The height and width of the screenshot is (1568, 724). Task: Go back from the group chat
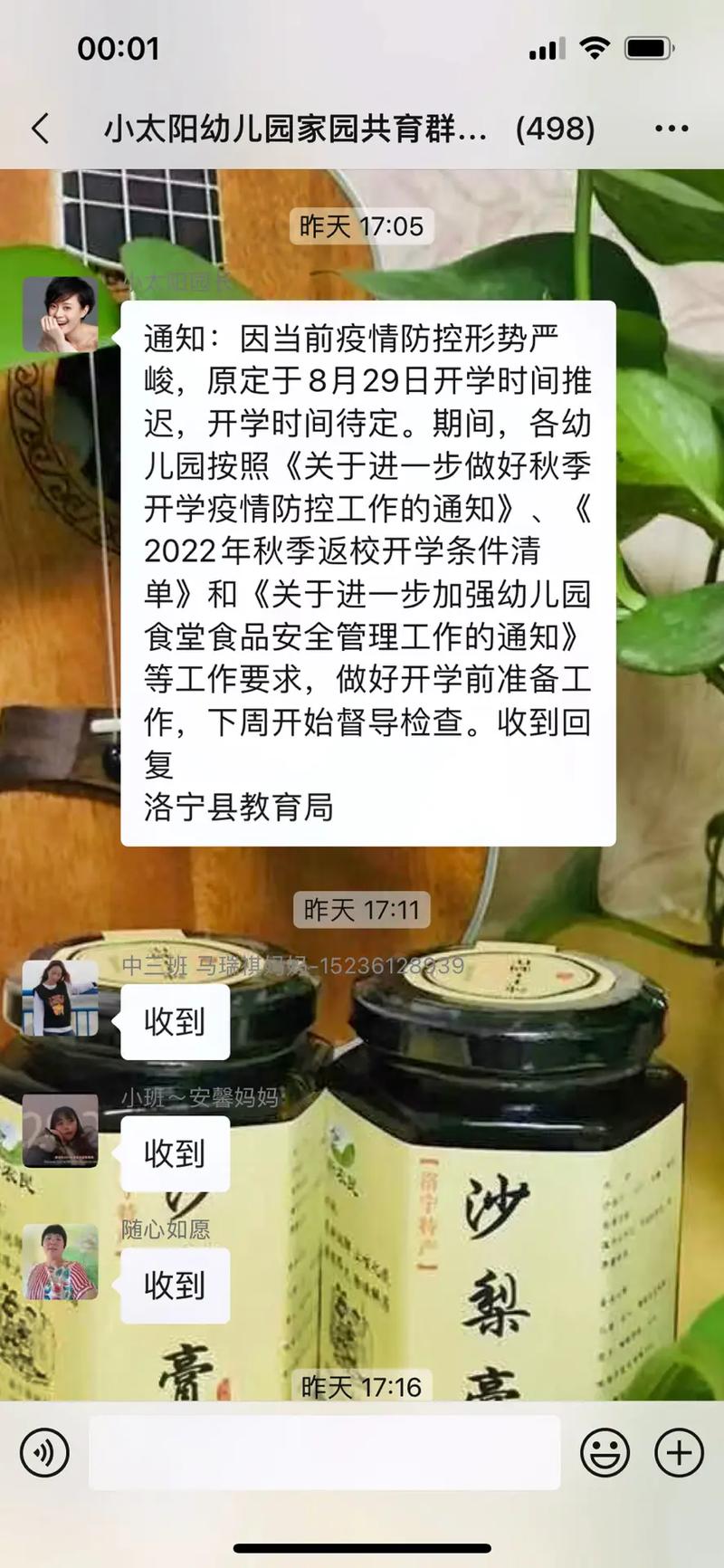[40, 129]
